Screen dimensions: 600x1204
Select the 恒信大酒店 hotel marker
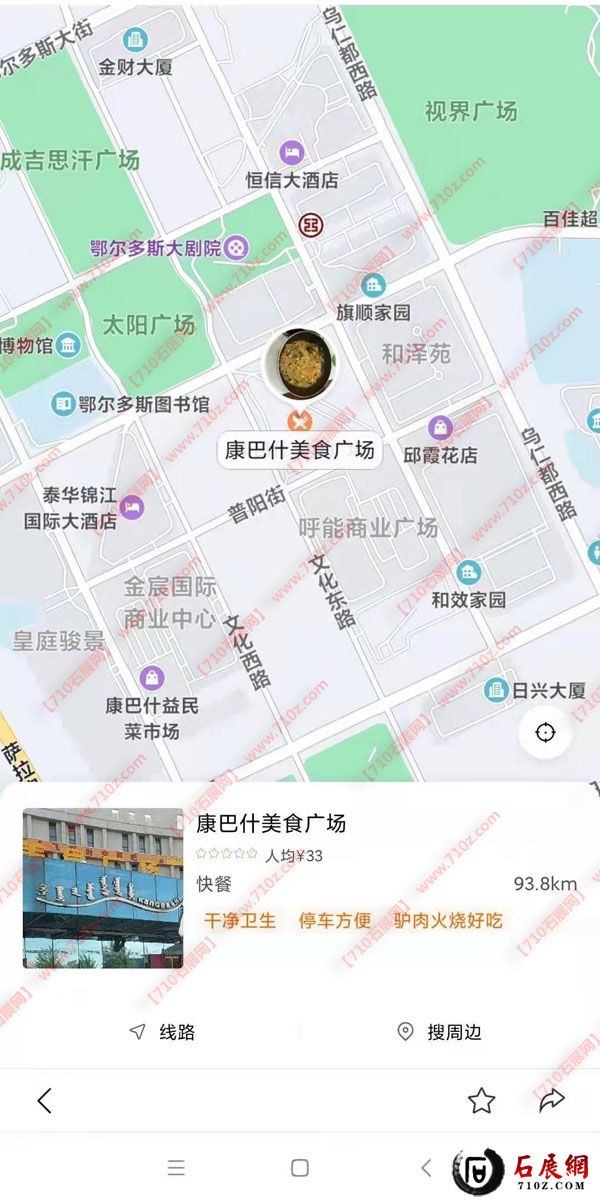pos(292,152)
